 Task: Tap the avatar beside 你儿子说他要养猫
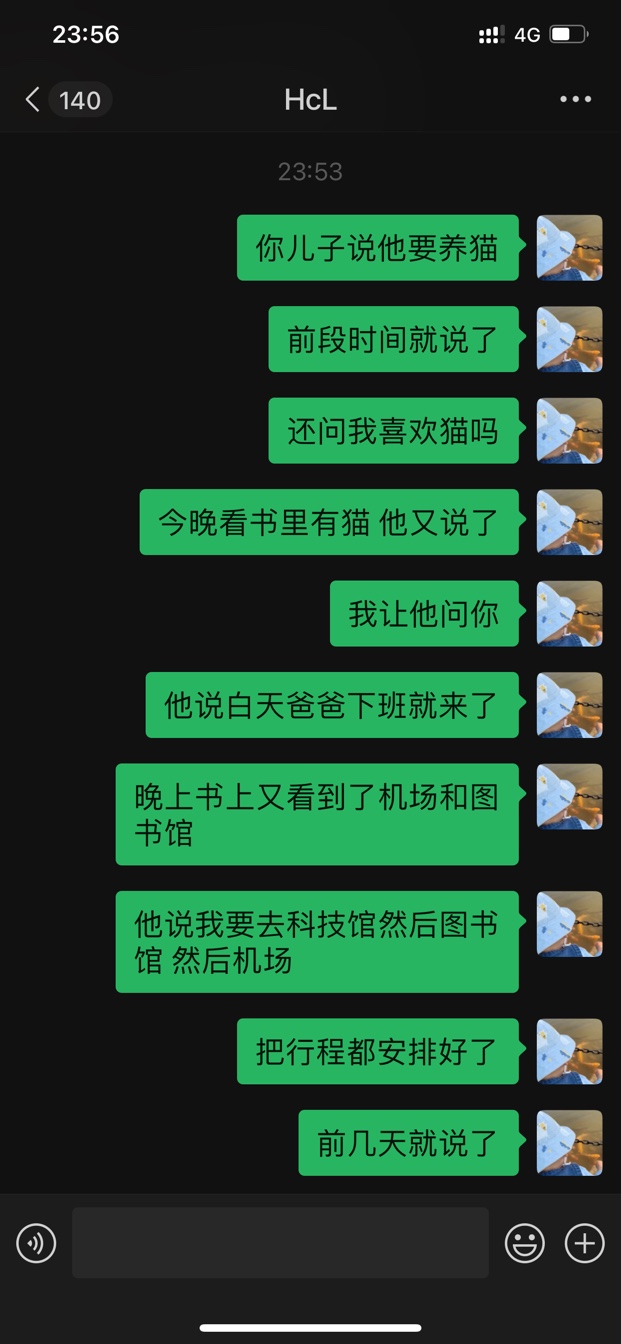coord(569,248)
